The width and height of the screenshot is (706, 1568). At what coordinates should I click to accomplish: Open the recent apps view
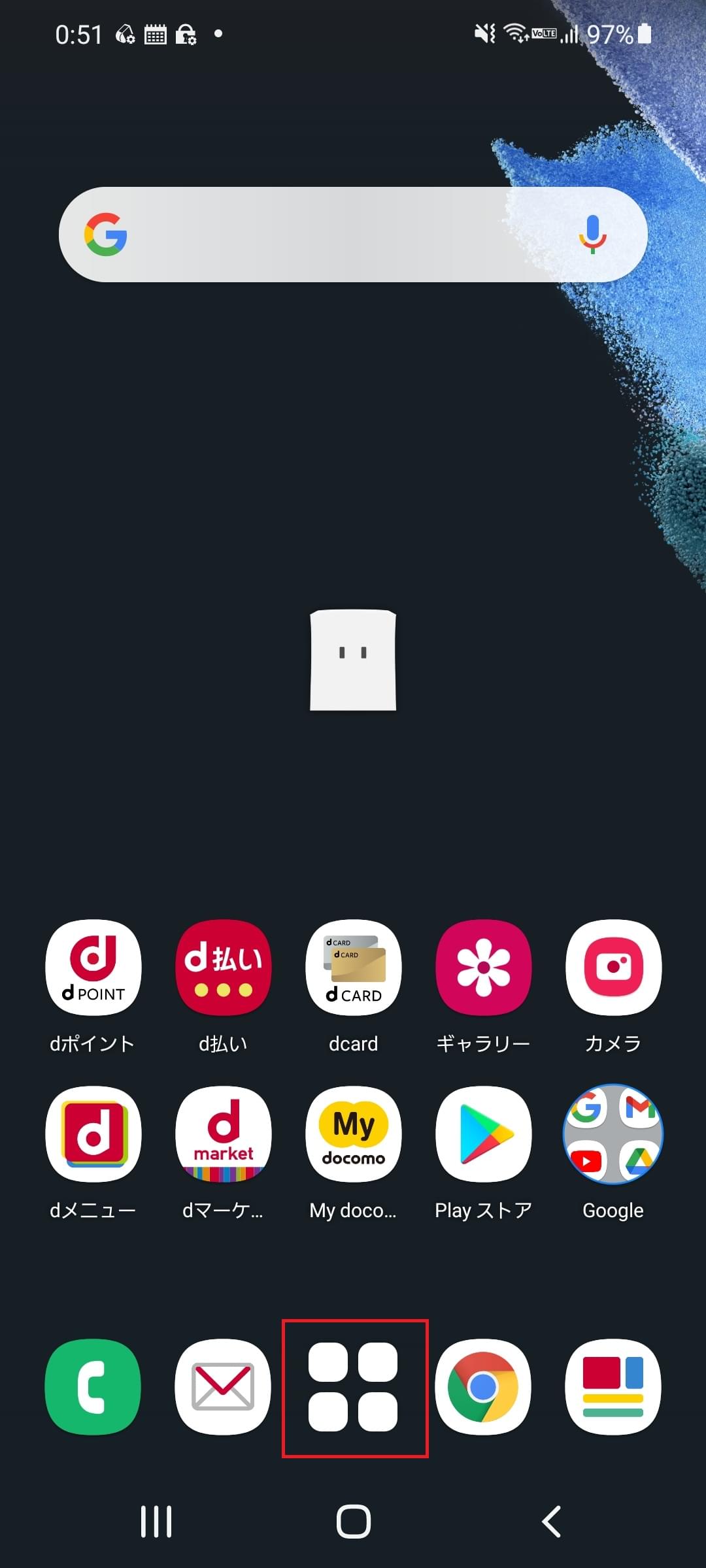click(156, 1522)
